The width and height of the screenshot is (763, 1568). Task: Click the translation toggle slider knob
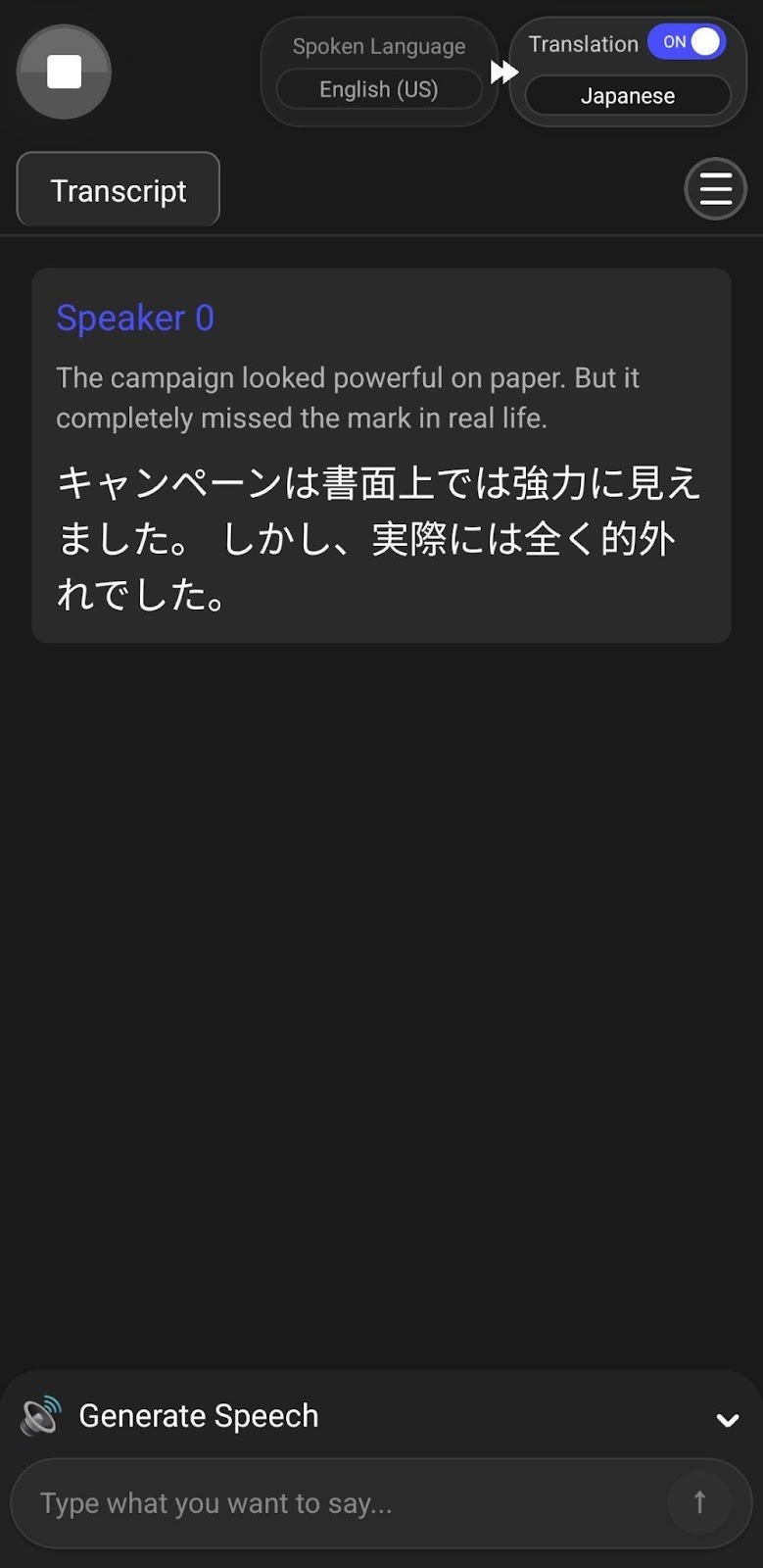click(703, 41)
